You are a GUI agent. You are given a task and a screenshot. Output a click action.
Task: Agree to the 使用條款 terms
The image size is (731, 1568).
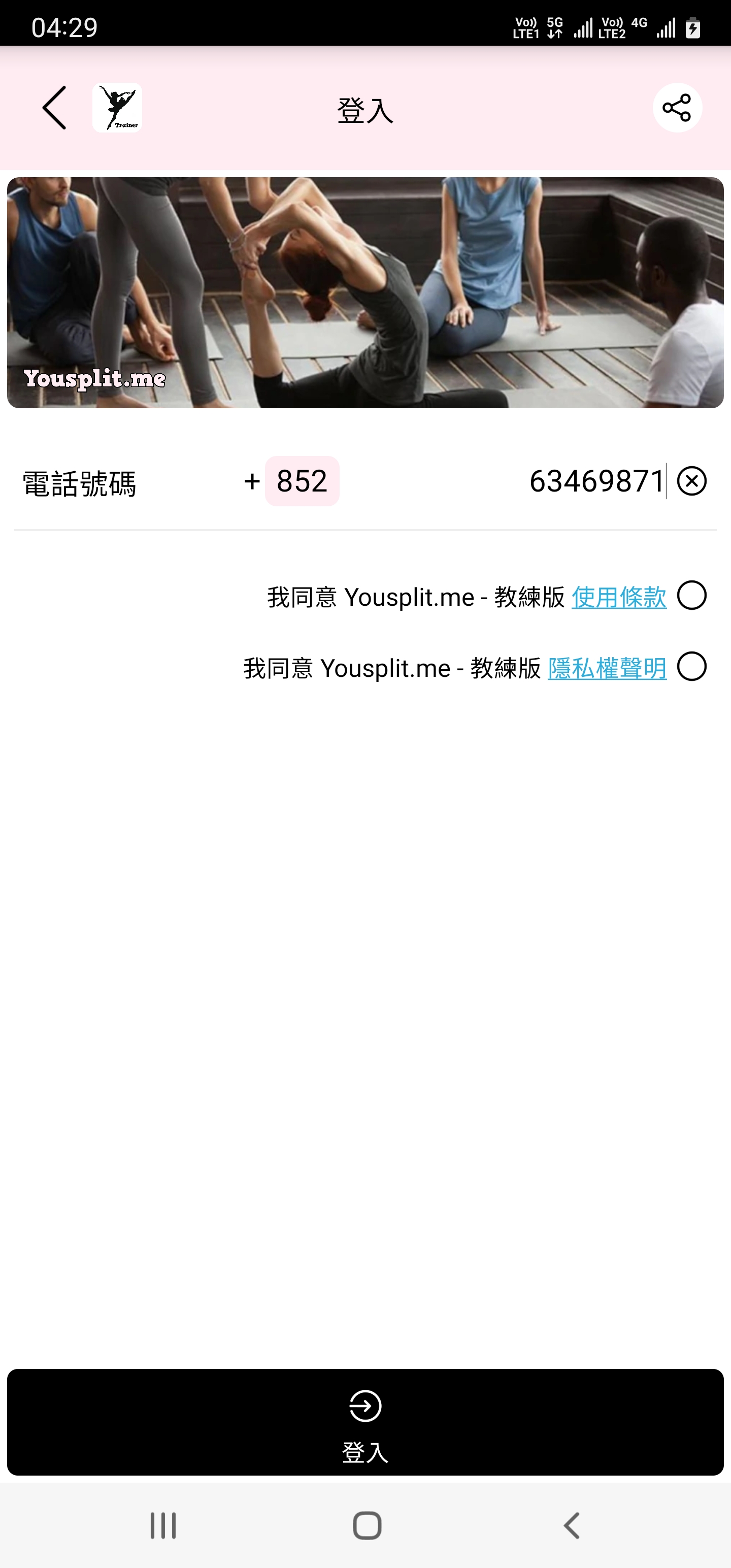[x=691, y=595]
